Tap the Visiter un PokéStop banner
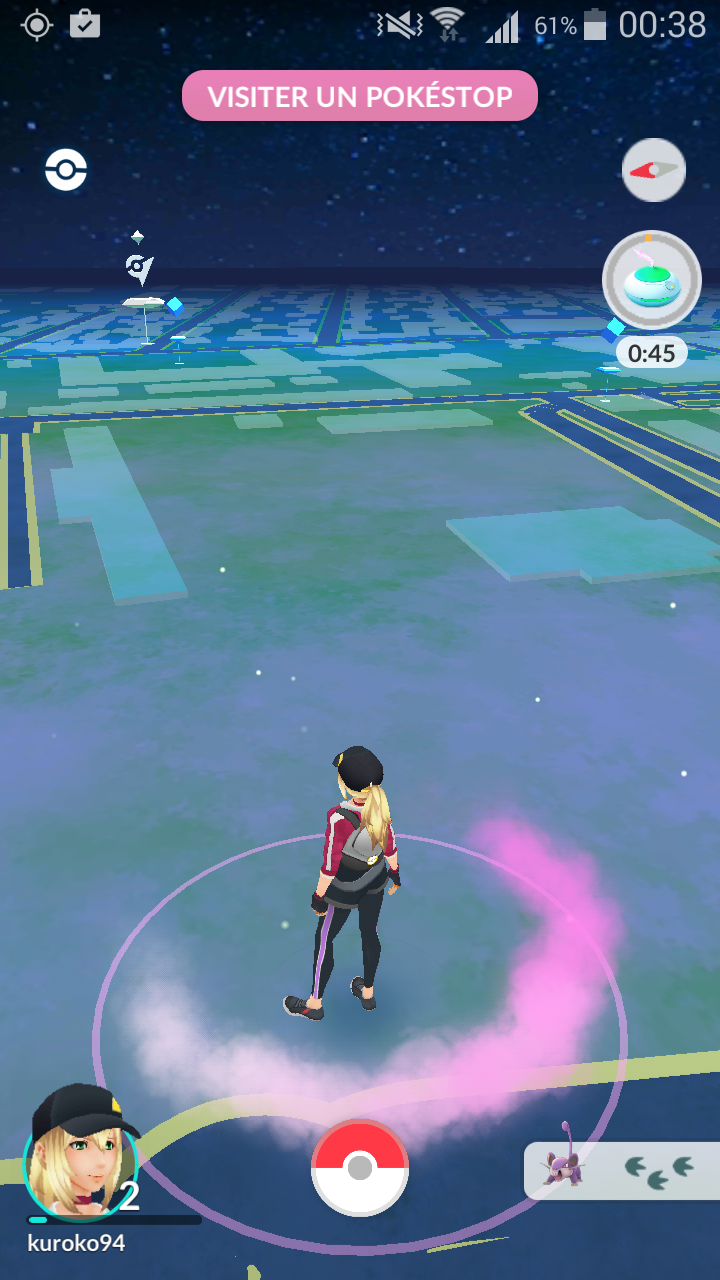This screenshot has width=720, height=1280. [360, 96]
